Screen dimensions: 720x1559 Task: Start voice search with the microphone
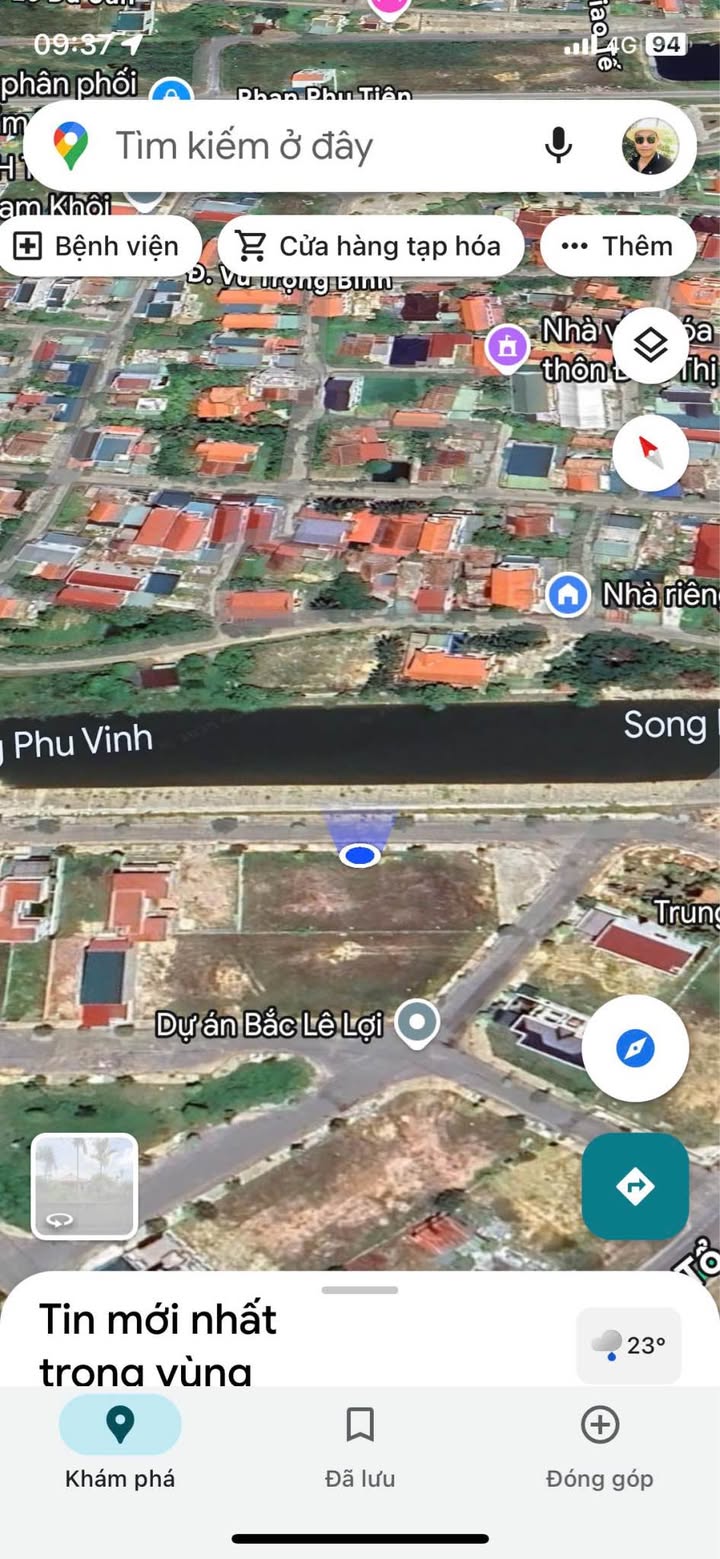point(558,146)
